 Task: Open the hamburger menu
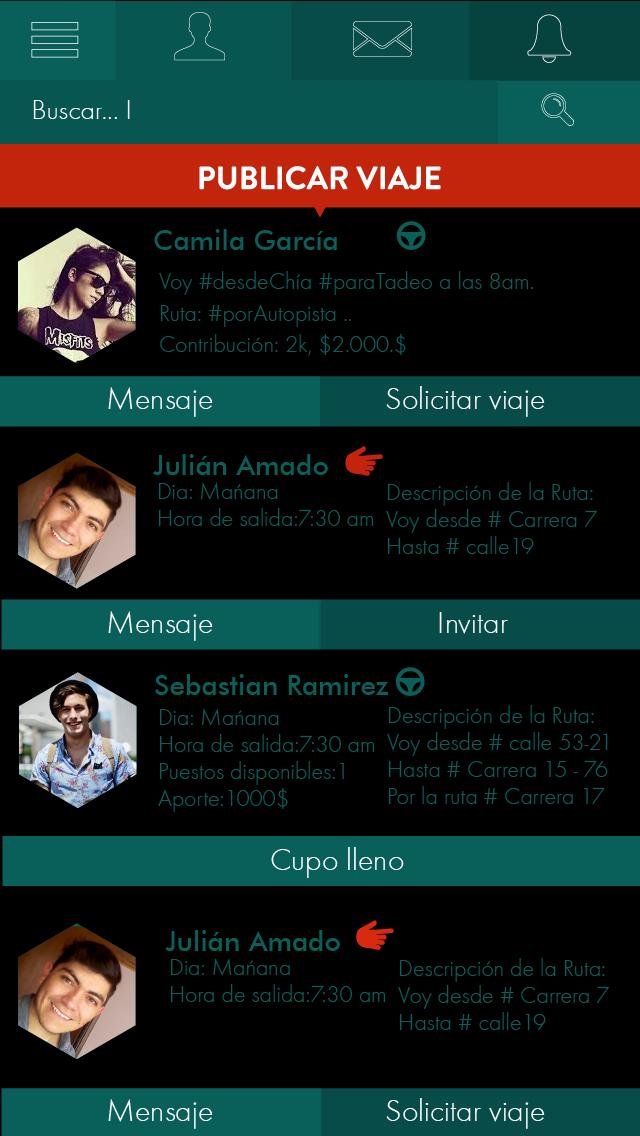[55, 39]
